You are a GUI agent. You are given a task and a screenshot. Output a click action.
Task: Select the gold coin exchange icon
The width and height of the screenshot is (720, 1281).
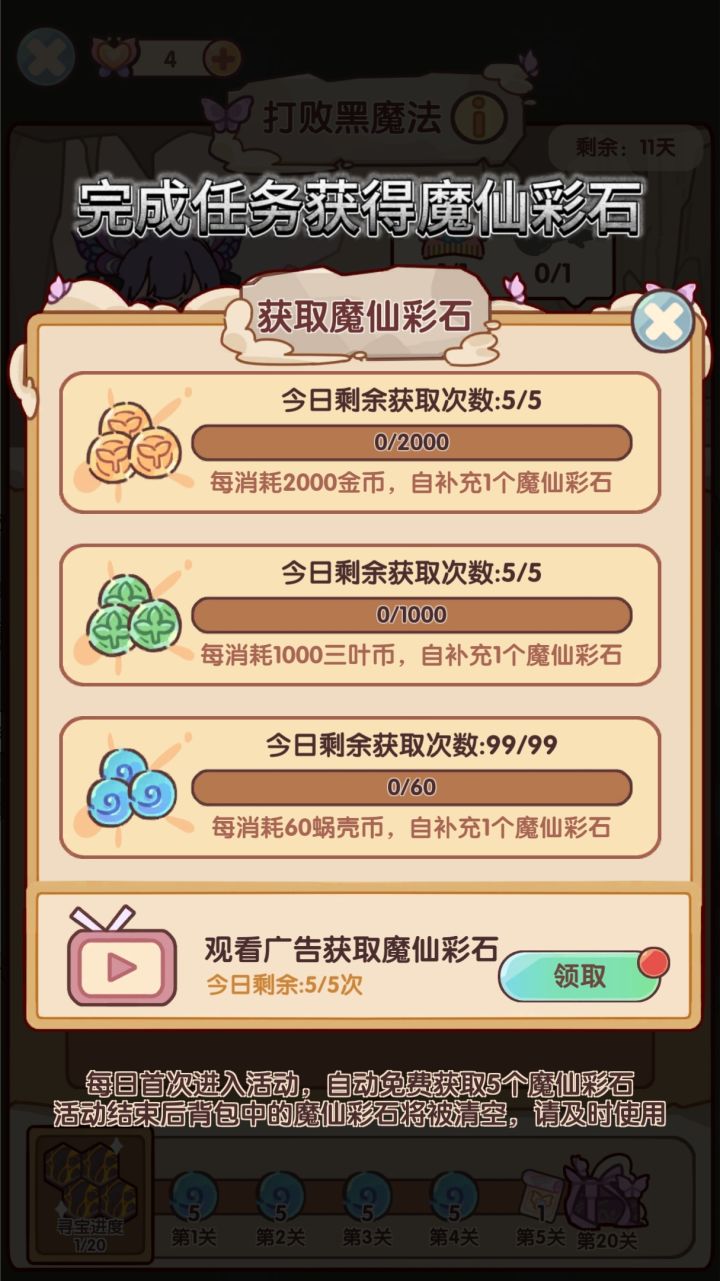(134, 443)
